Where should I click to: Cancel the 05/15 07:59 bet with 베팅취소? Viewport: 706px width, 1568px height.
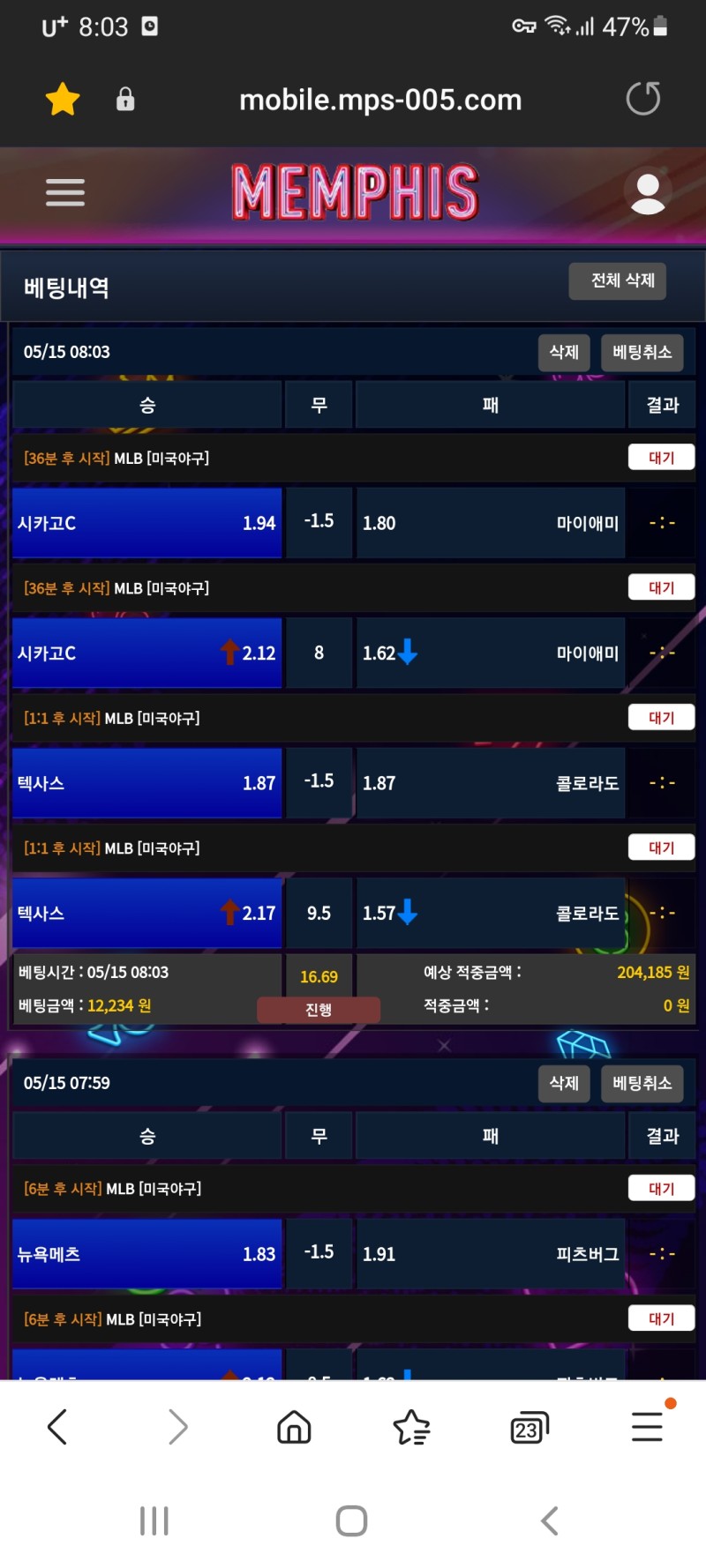click(x=642, y=1083)
